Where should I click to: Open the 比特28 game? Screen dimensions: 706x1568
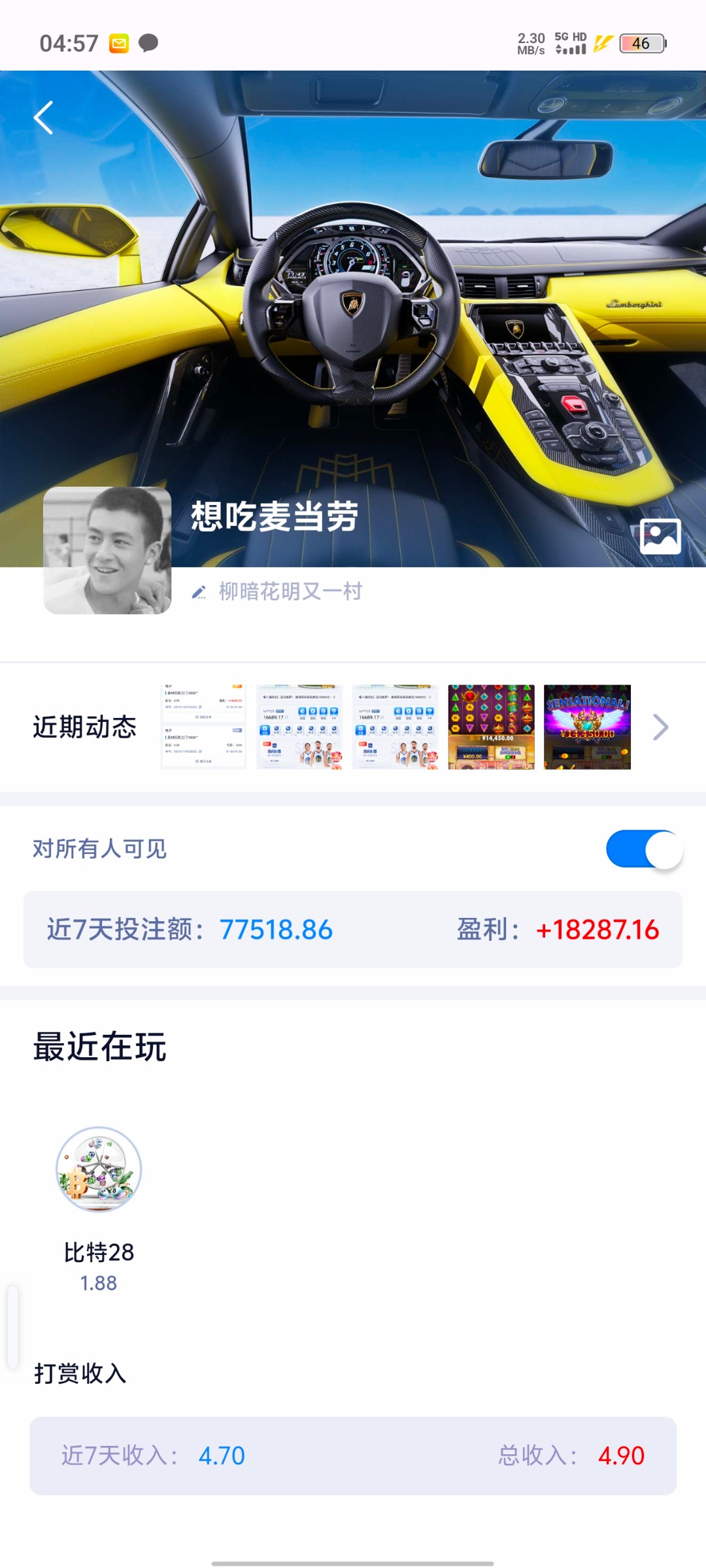[x=99, y=1169]
